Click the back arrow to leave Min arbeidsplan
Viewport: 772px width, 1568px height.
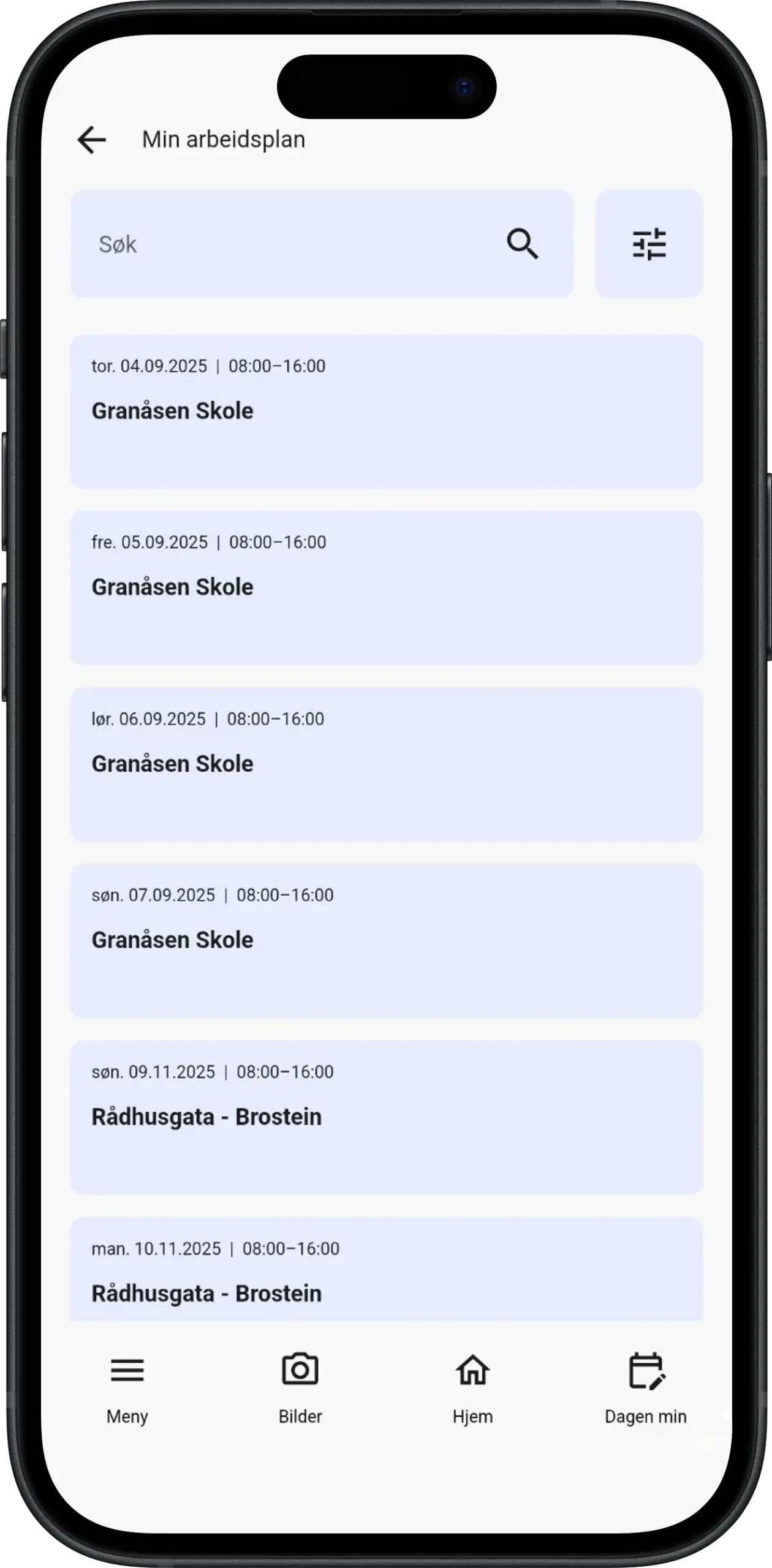[91, 140]
